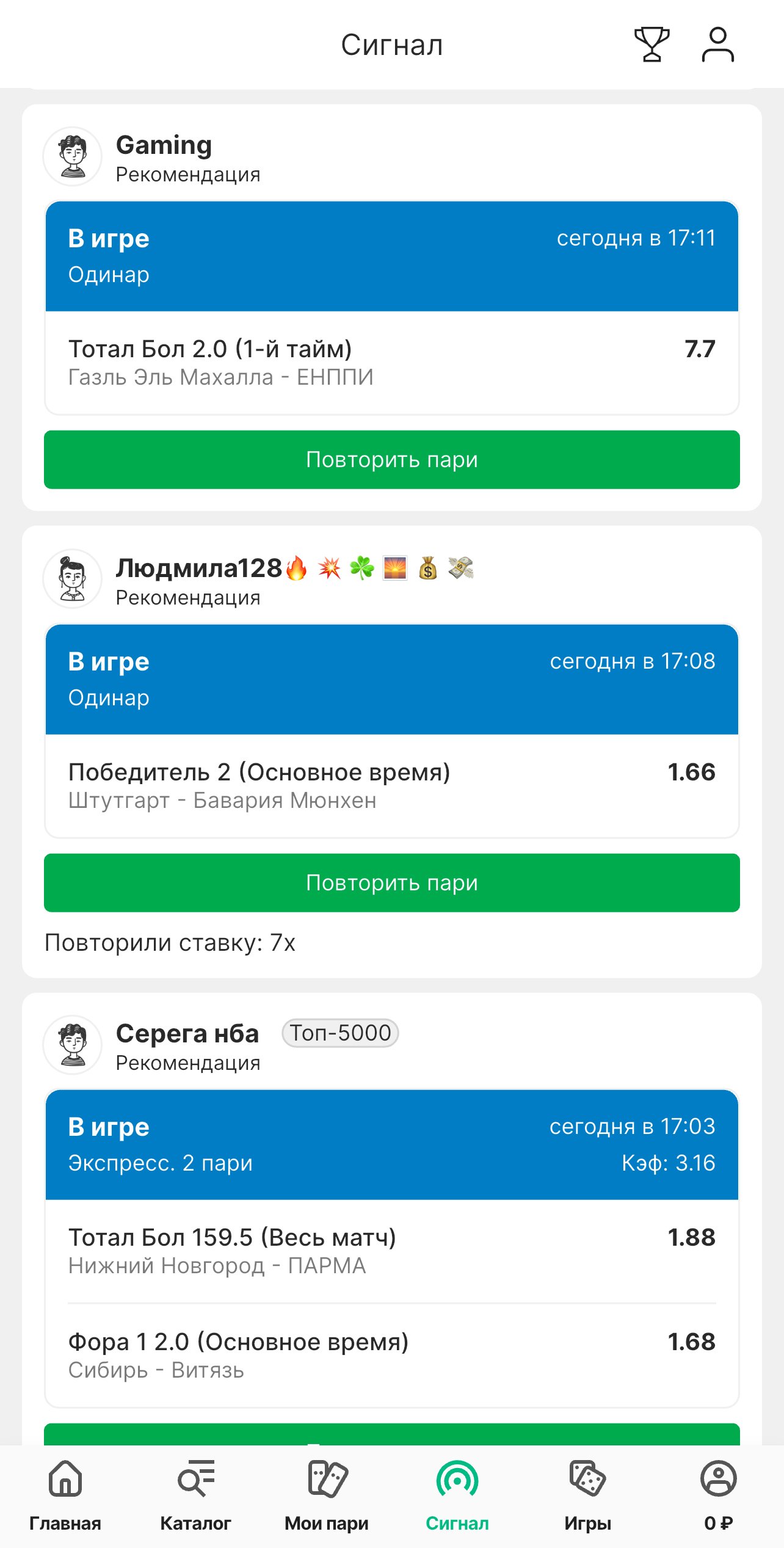Open the Газль Эль Махалла - ЕНППИ bet
Viewport: 784px width, 1548px height.
pyautogui.click(x=391, y=362)
